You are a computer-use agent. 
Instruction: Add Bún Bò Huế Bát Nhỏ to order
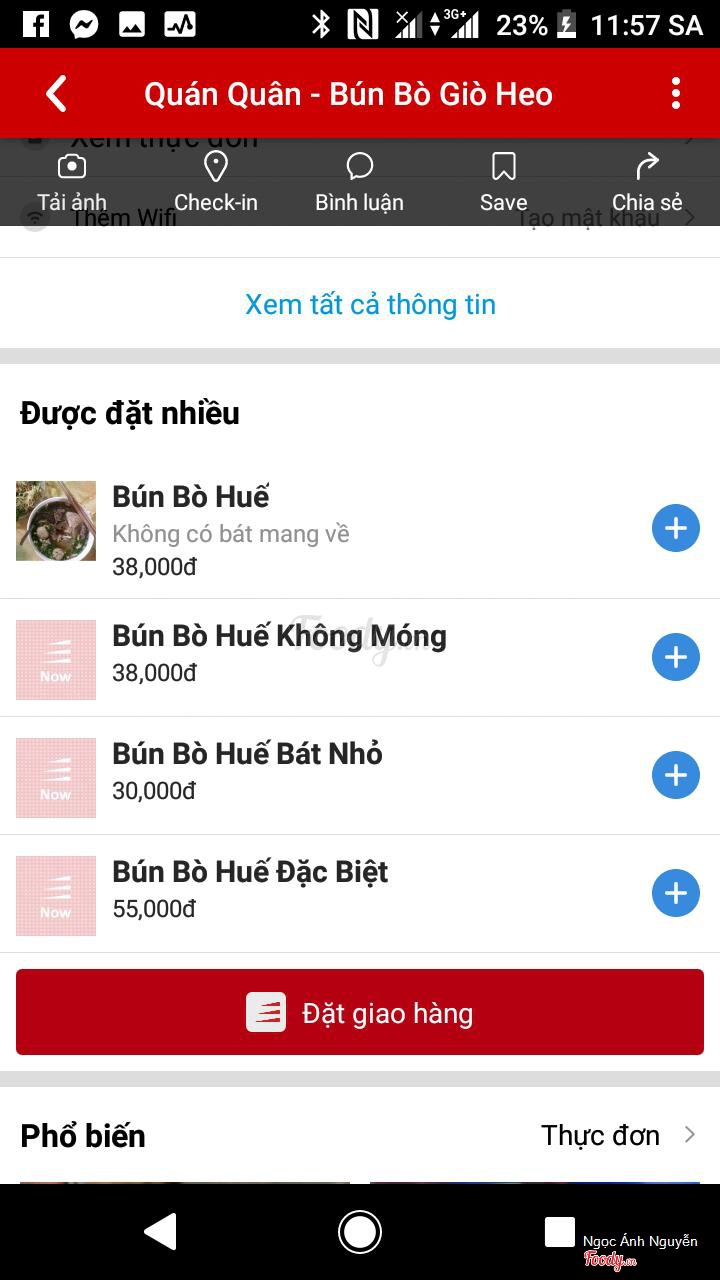click(x=676, y=775)
